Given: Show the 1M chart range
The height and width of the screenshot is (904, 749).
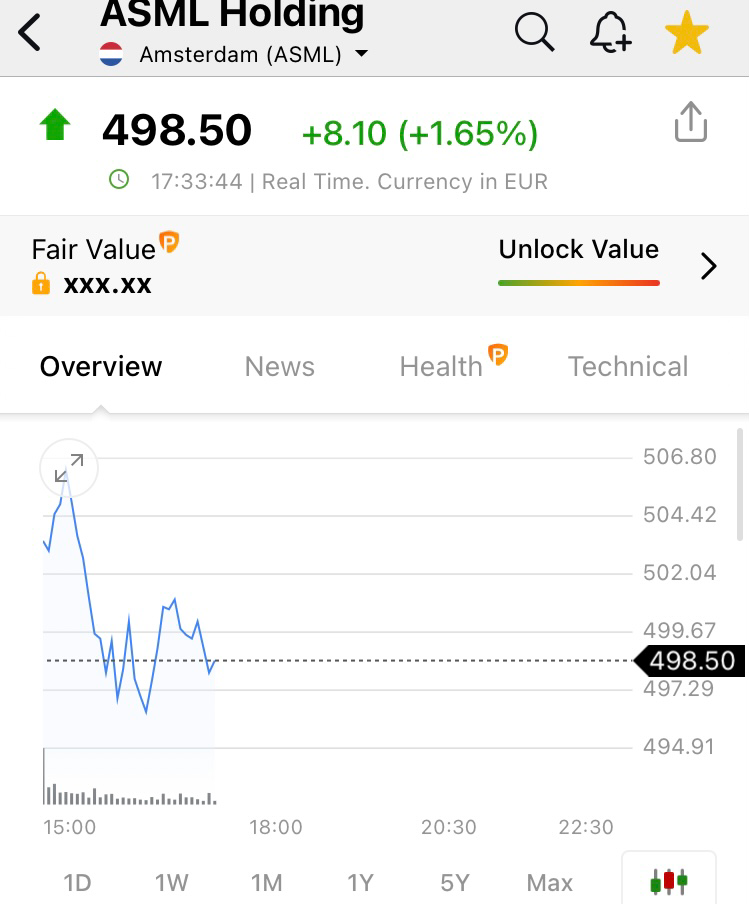Looking at the screenshot, I should coord(266,883).
